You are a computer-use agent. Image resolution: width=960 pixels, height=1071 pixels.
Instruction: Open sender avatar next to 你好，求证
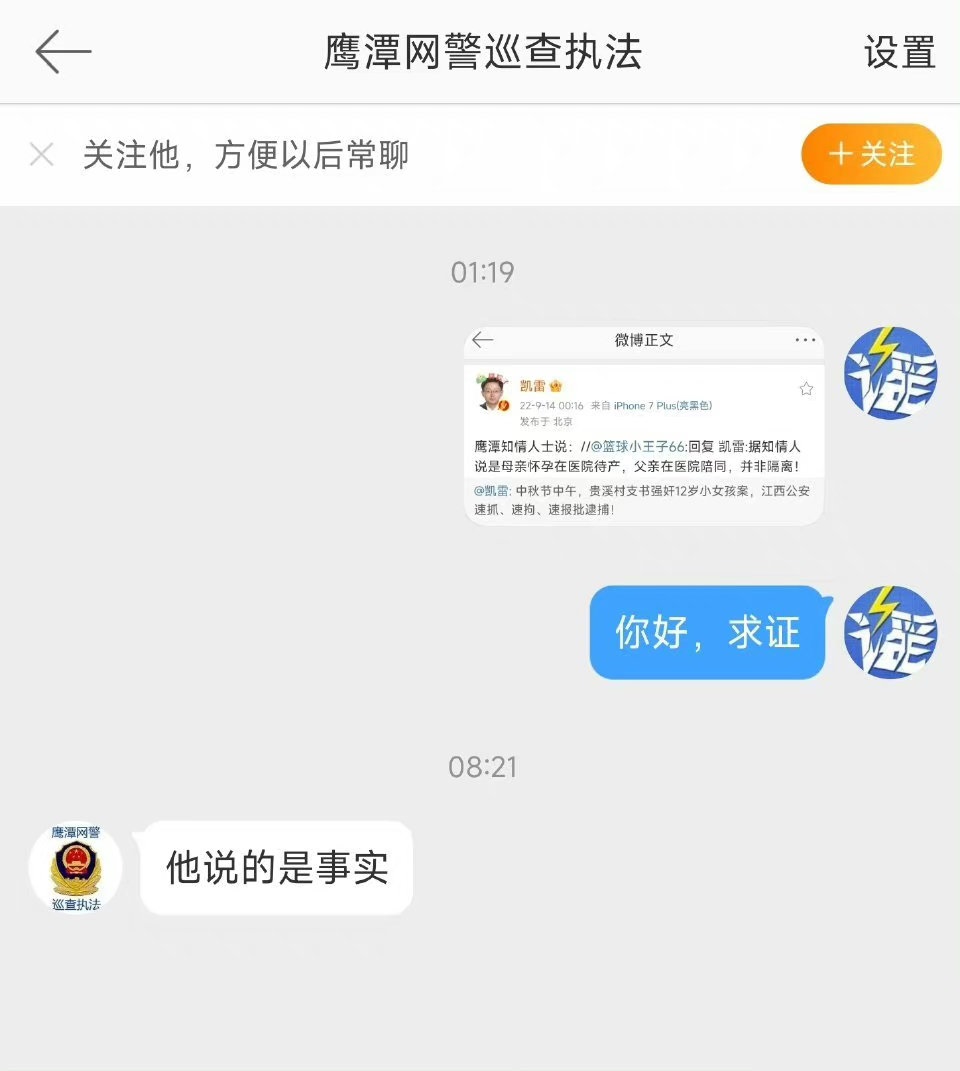point(890,632)
